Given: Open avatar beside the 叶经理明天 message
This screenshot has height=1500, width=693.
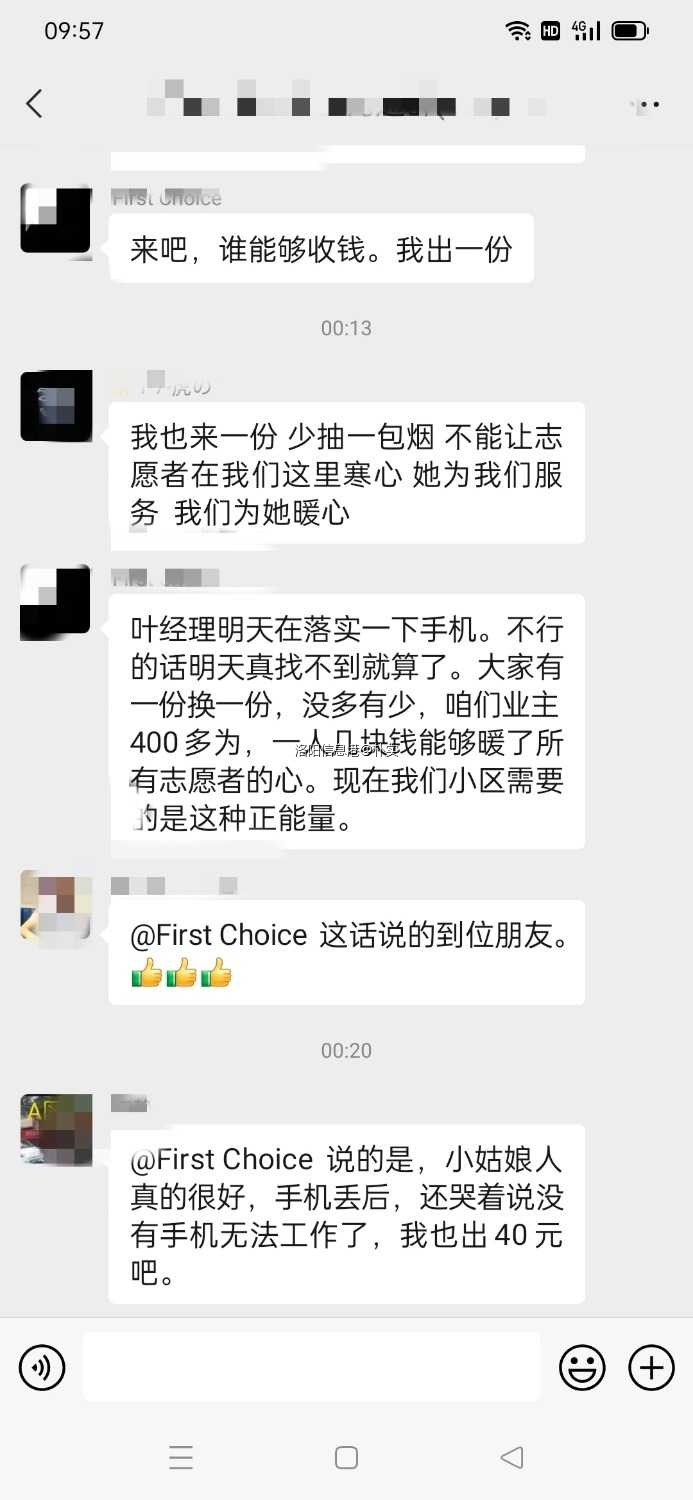Looking at the screenshot, I should (56, 602).
